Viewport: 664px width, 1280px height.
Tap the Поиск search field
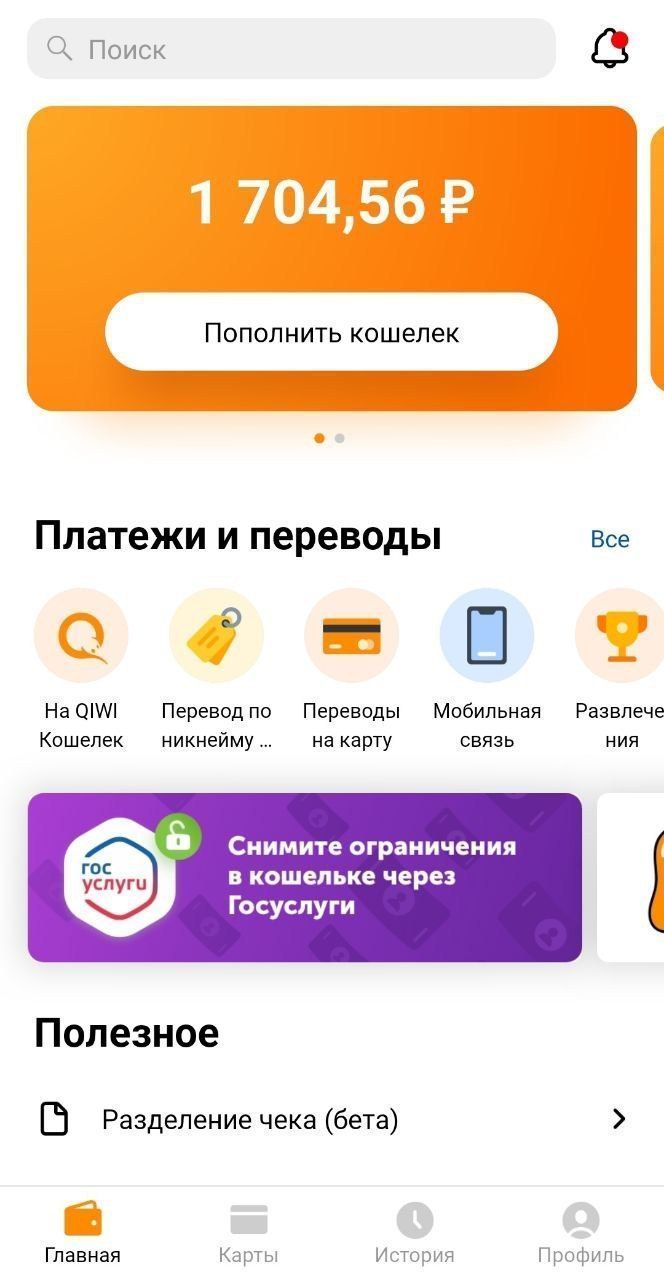tap(290, 49)
